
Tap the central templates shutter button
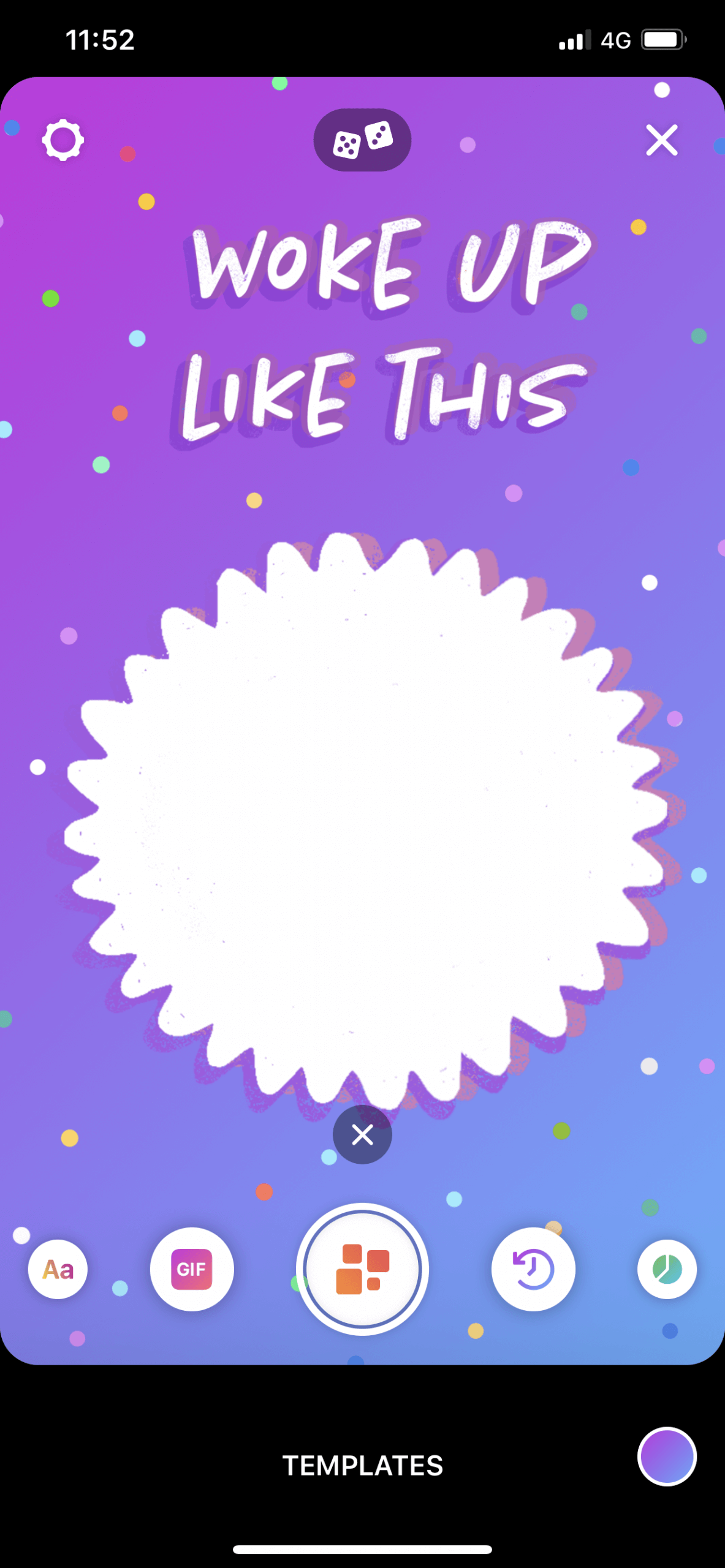pyautogui.click(x=362, y=1270)
